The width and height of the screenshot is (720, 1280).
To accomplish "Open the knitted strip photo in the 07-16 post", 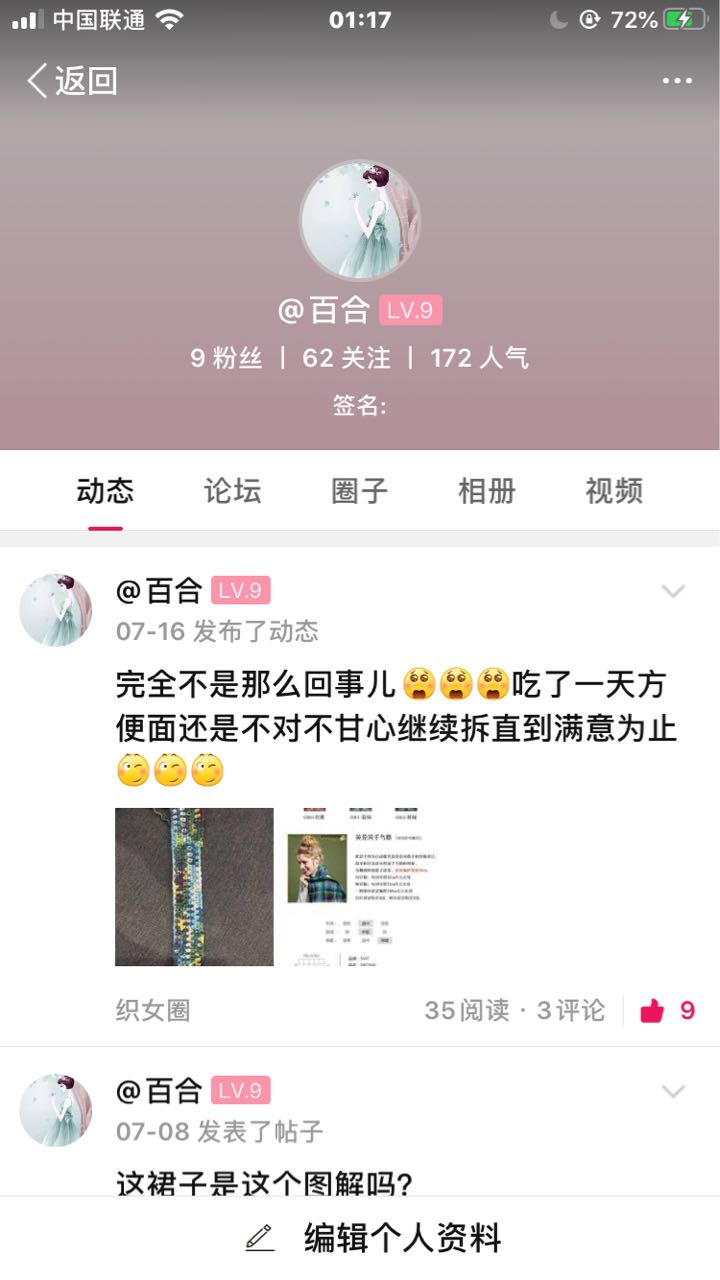I will pyautogui.click(x=194, y=887).
